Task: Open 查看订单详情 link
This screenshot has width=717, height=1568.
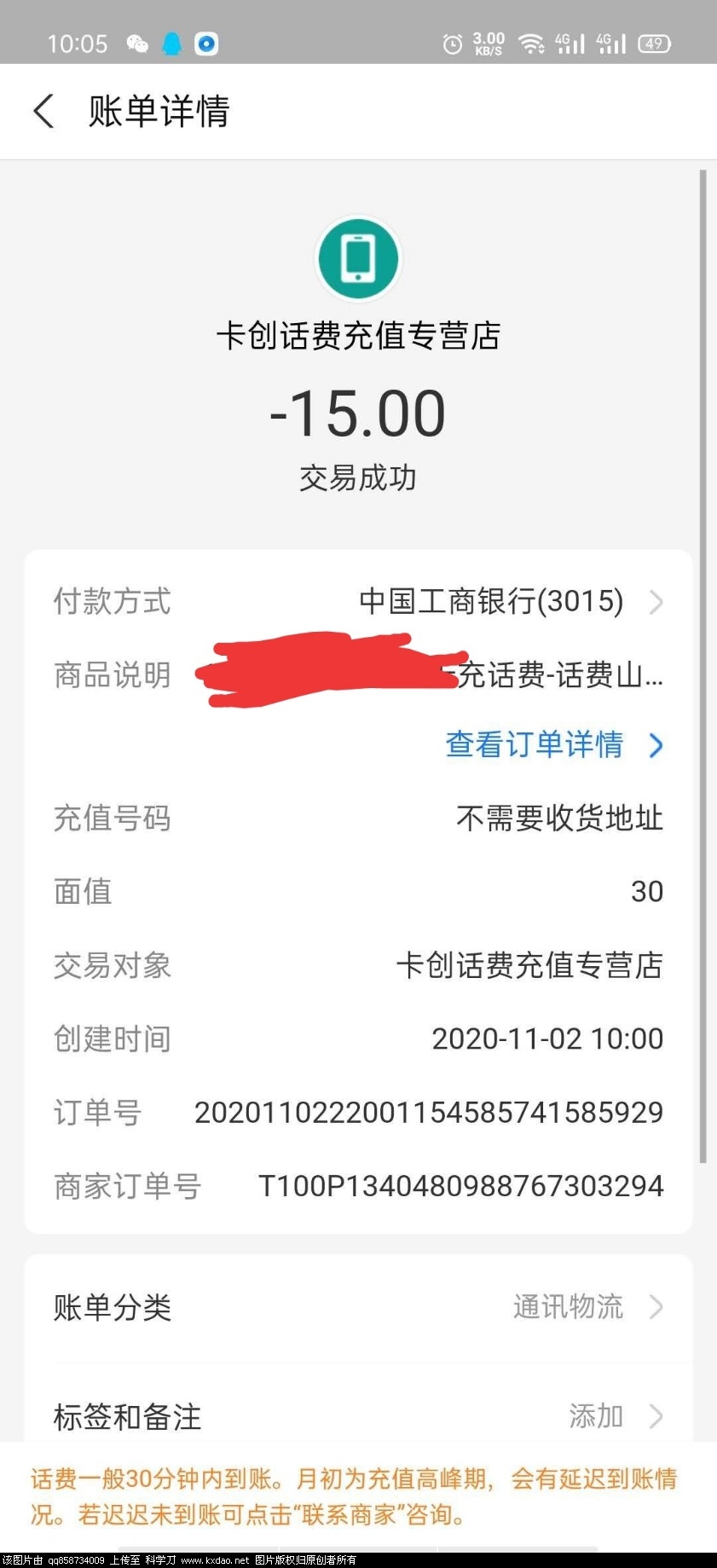Action: [552, 744]
